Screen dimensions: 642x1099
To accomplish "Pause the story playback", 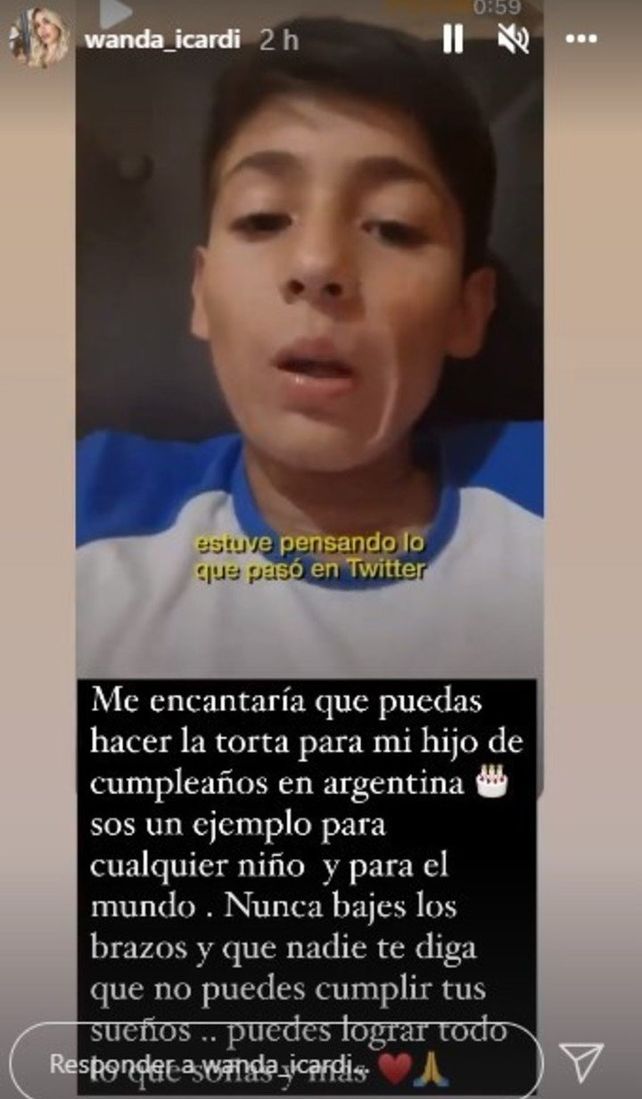I will pos(452,39).
